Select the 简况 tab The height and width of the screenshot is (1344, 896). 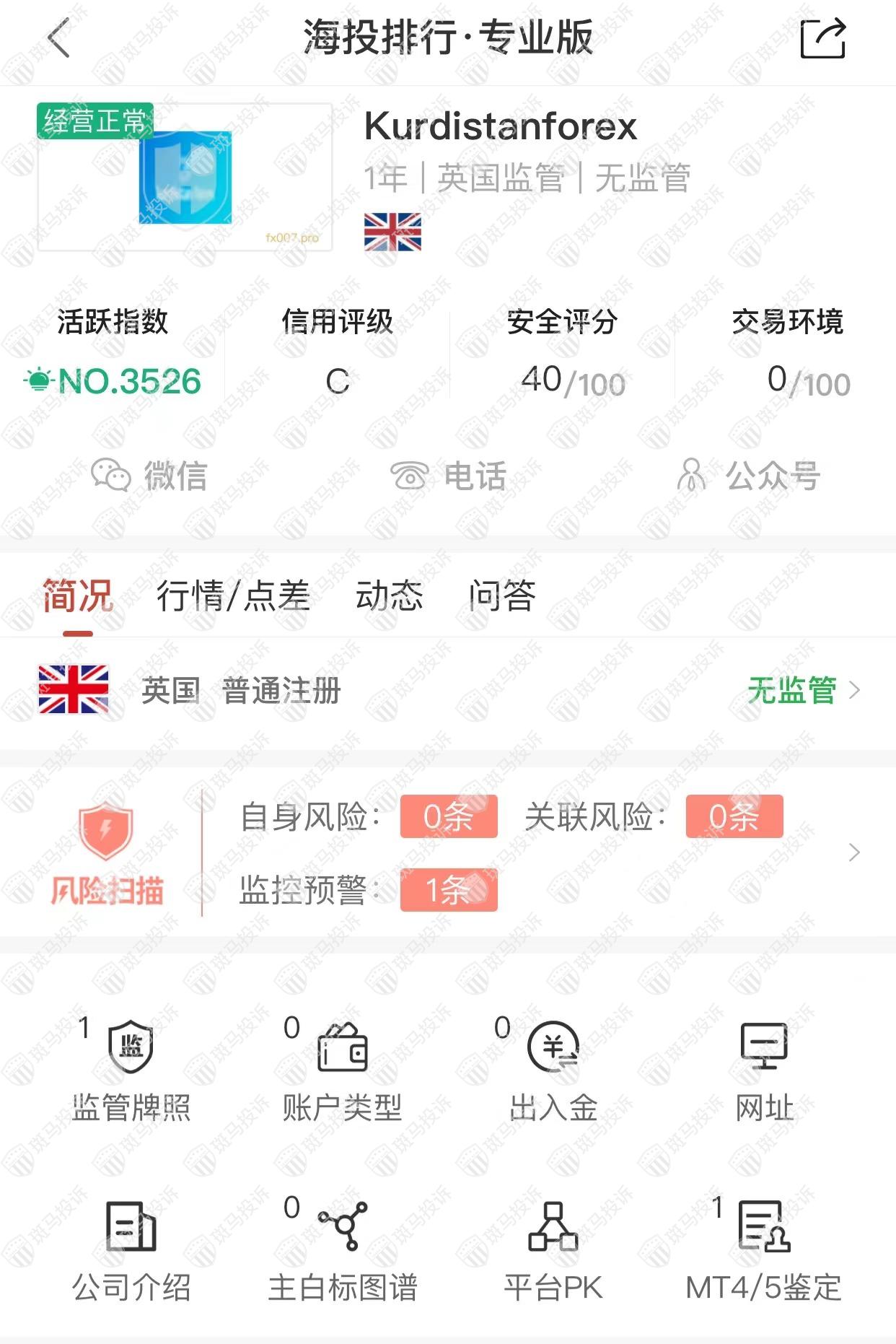[x=78, y=596]
